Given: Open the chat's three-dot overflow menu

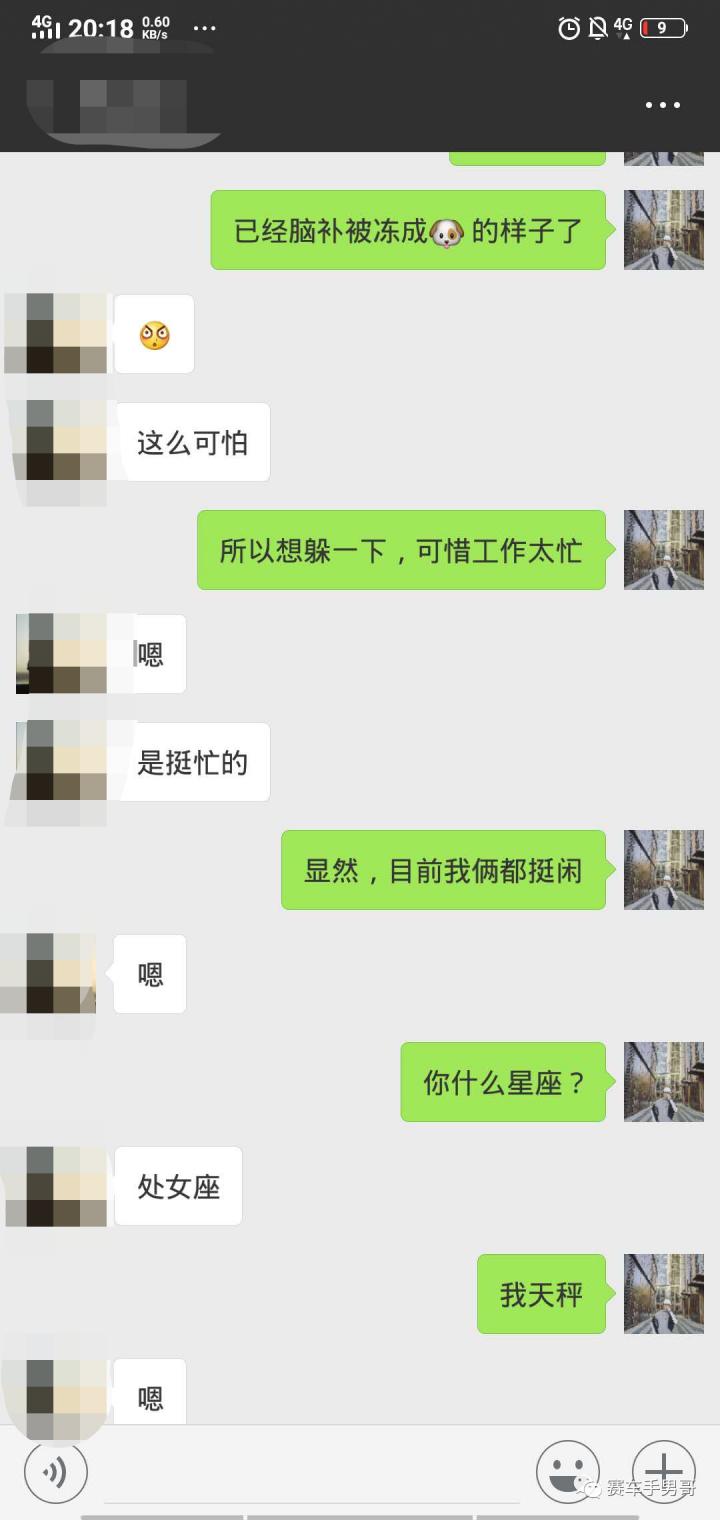Looking at the screenshot, I should [662, 105].
